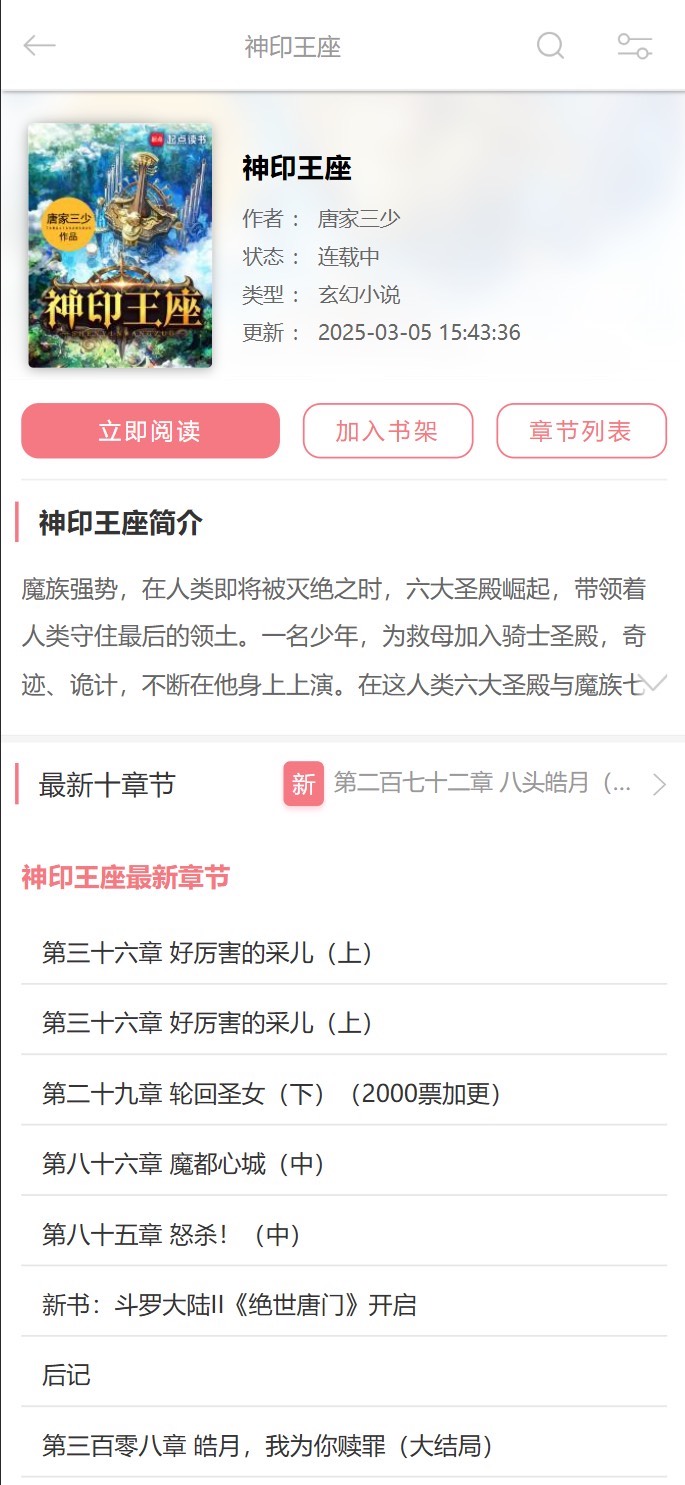Open search from the top bar
The height and width of the screenshot is (1485, 685).
(x=550, y=46)
